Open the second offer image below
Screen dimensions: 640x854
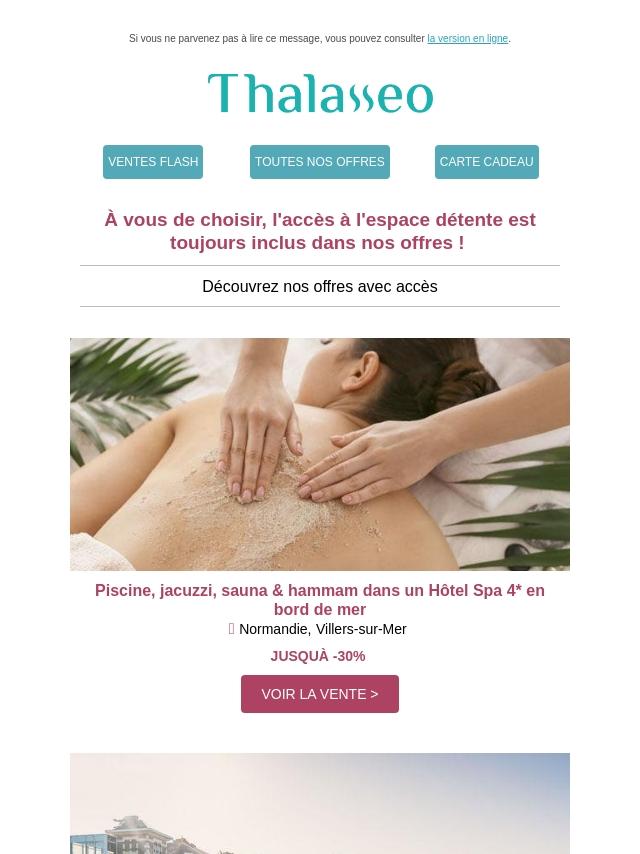pos(320,804)
